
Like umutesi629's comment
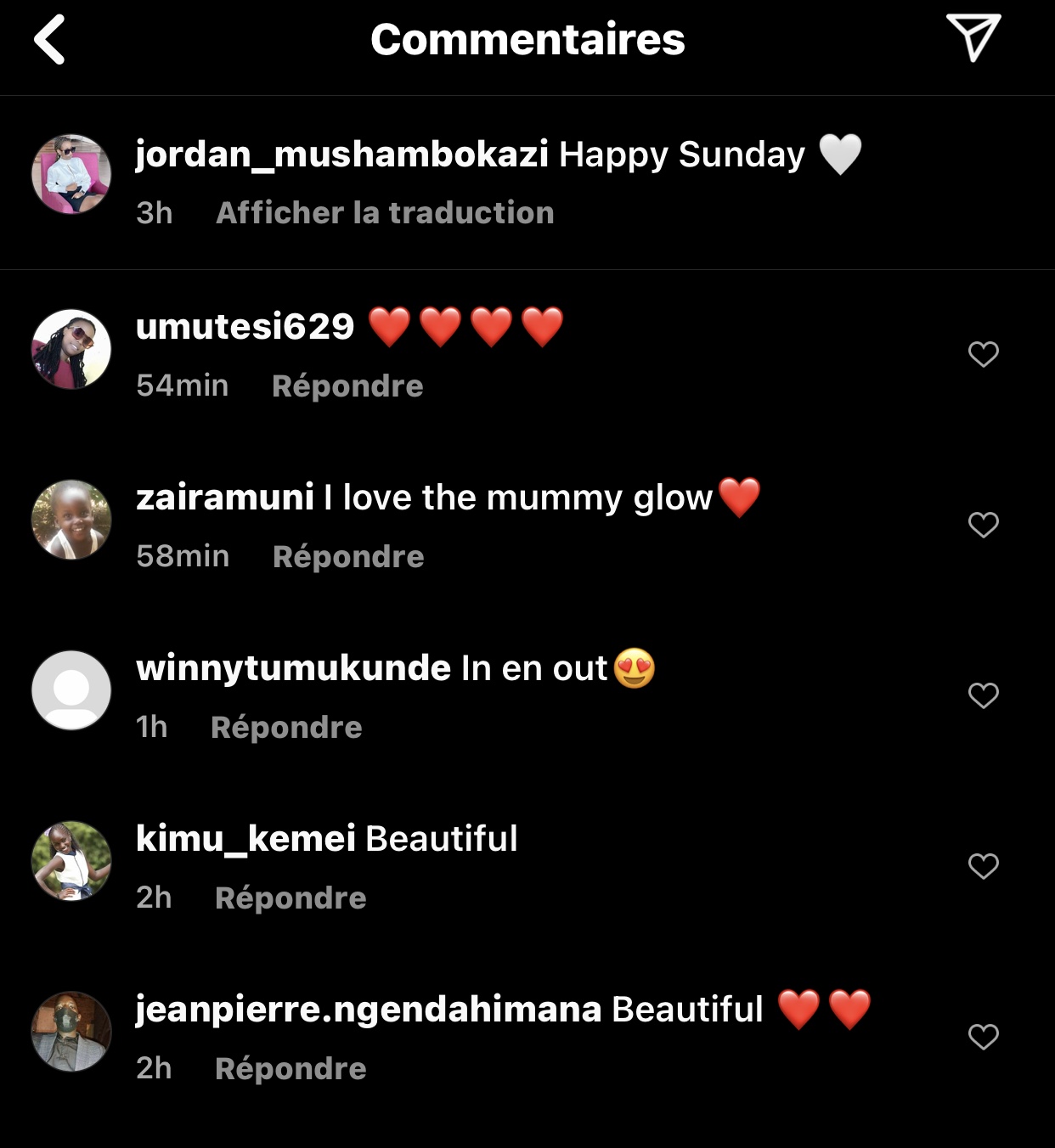tap(983, 354)
